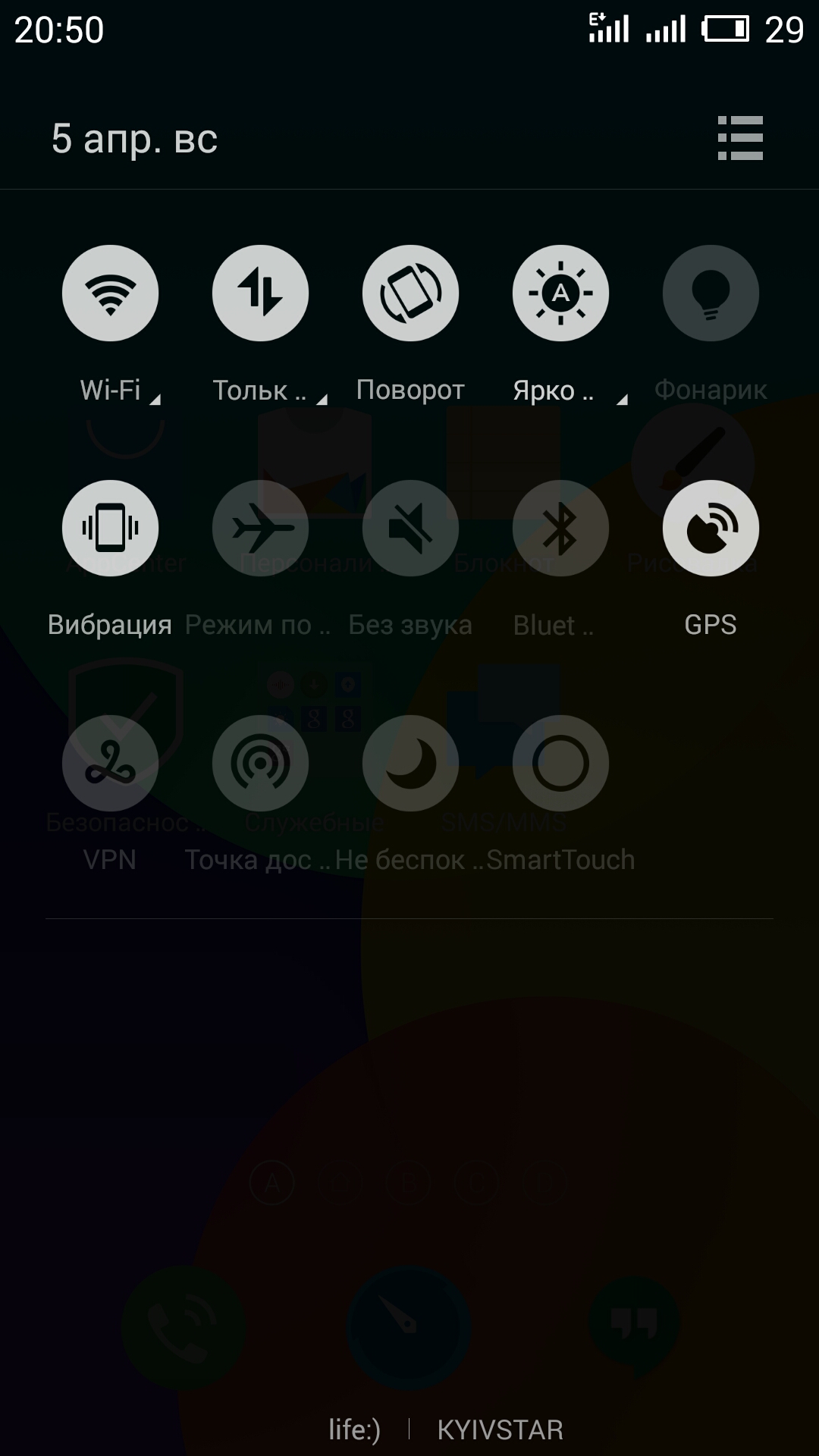Enable SmartTouch
The width and height of the screenshot is (819, 1456).
(560, 763)
